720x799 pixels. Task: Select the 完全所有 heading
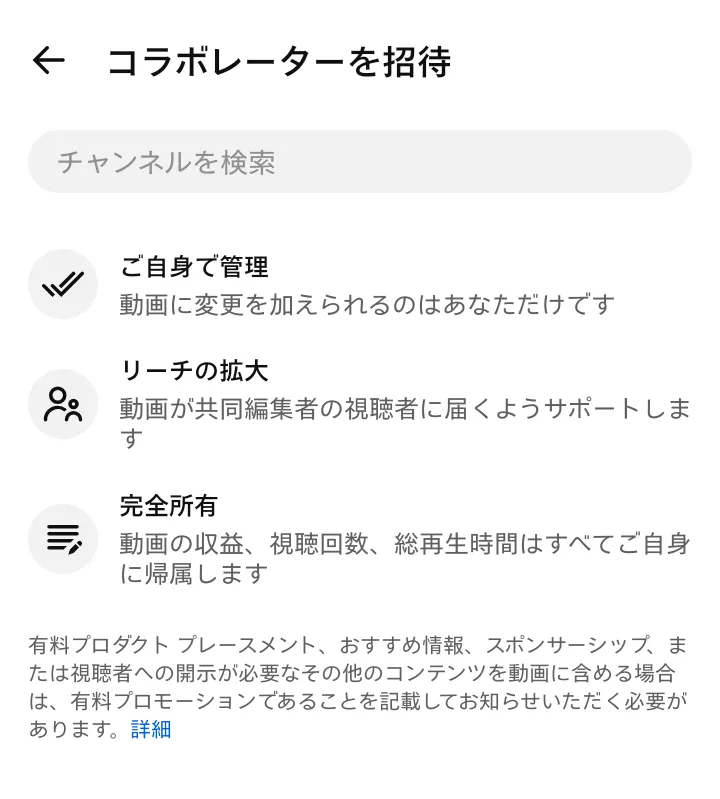pos(162,506)
